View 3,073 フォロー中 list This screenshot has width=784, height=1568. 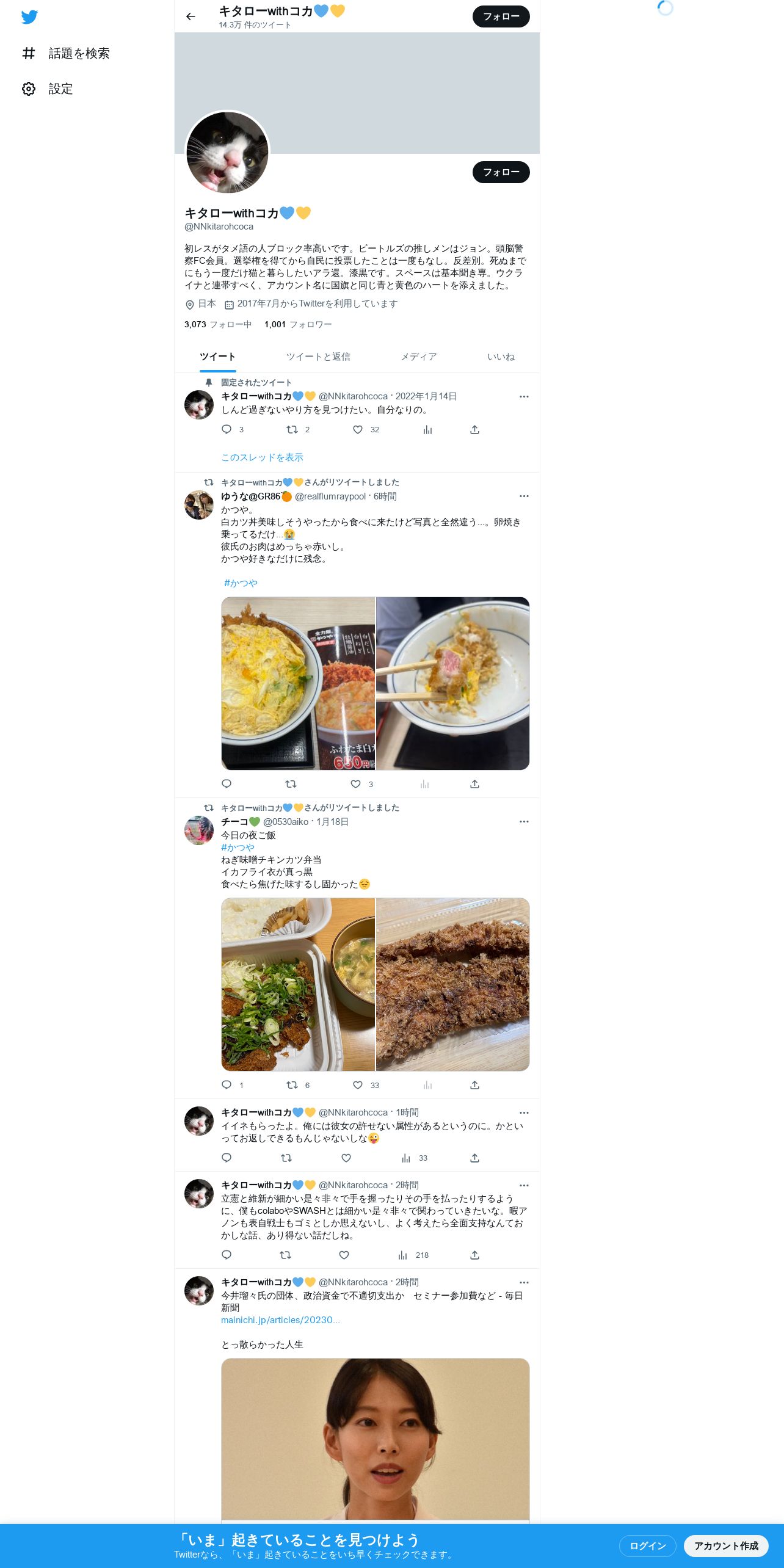[218, 324]
